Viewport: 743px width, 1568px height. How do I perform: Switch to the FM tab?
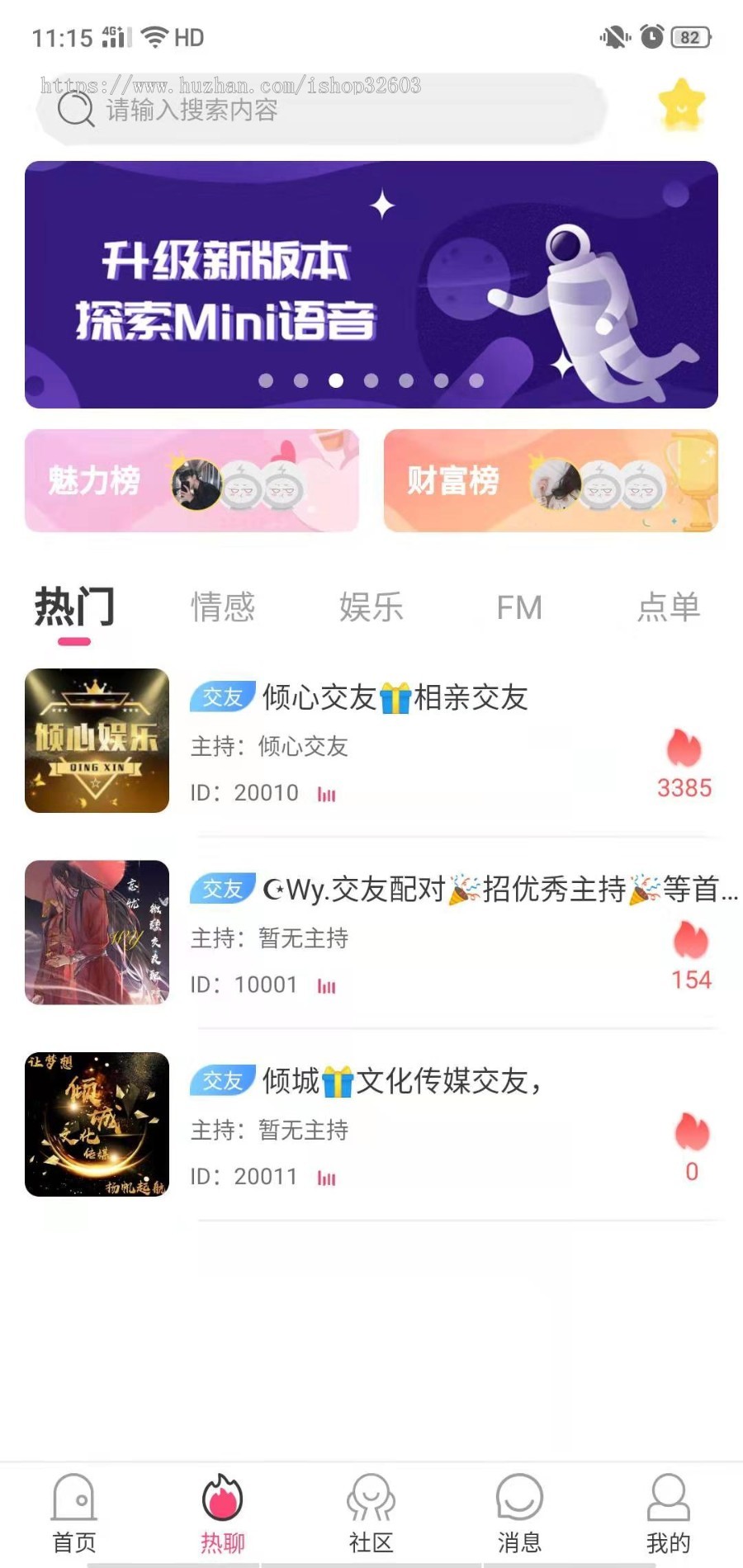click(519, 607)
